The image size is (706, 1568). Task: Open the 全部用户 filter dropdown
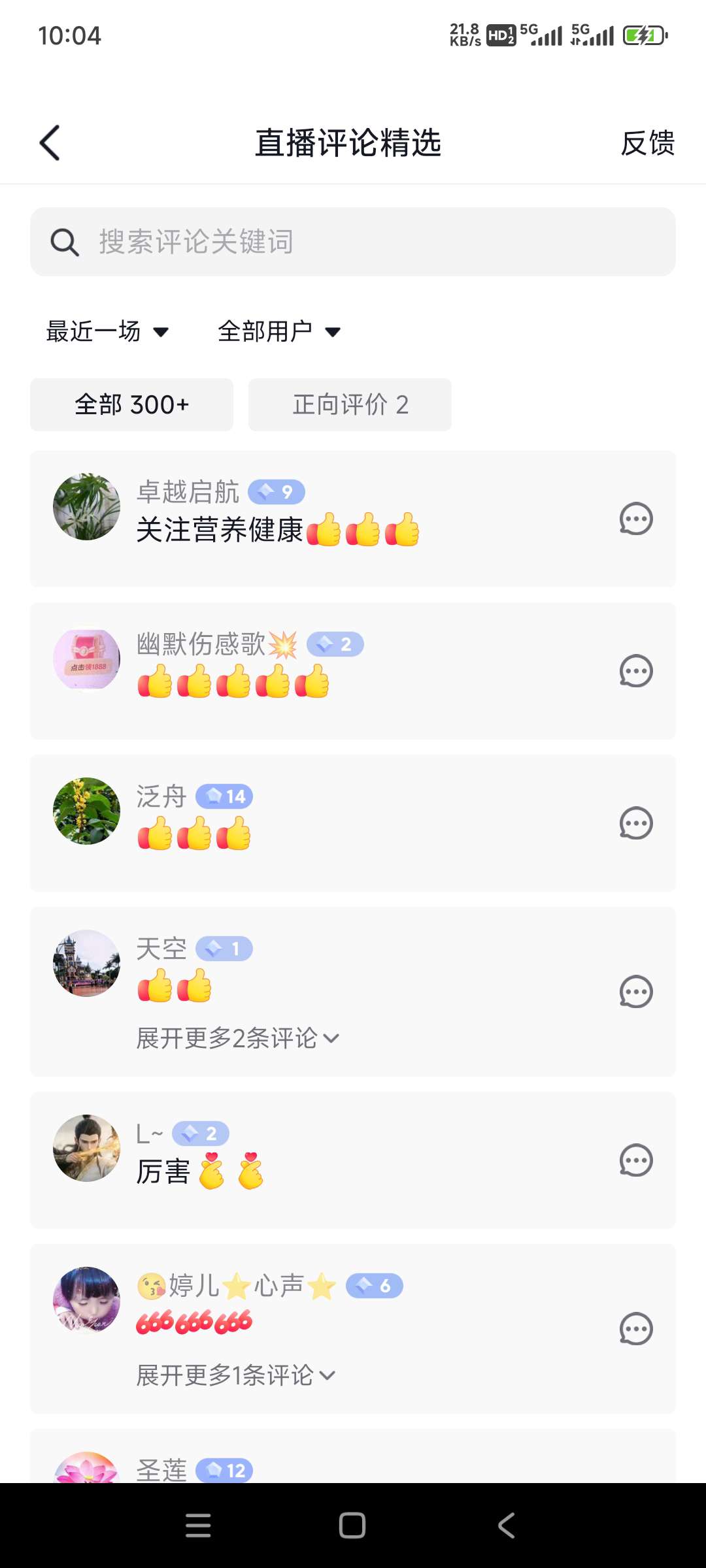click(279, 331)
